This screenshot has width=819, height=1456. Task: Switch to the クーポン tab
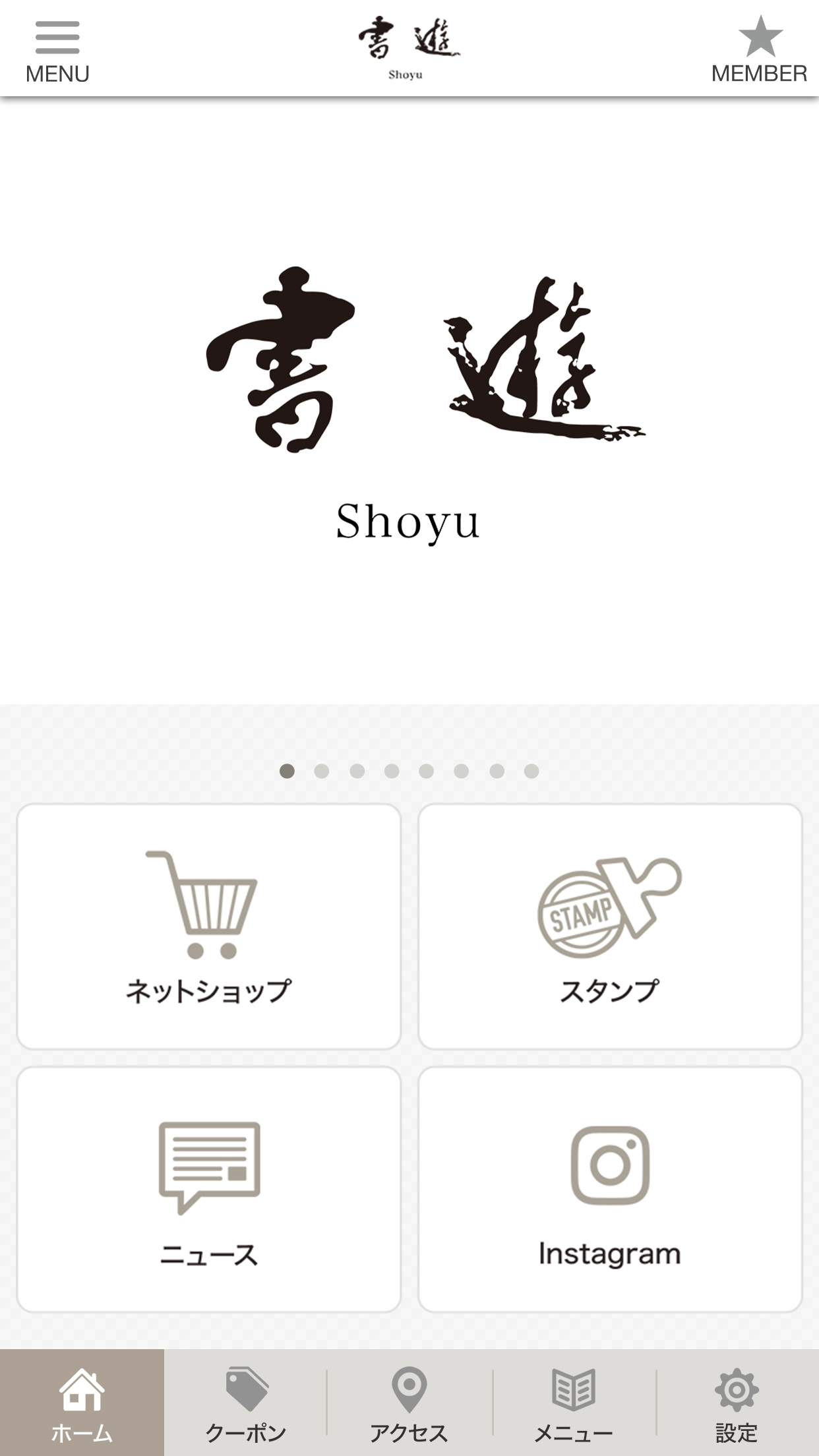(x=245, y=1403)
